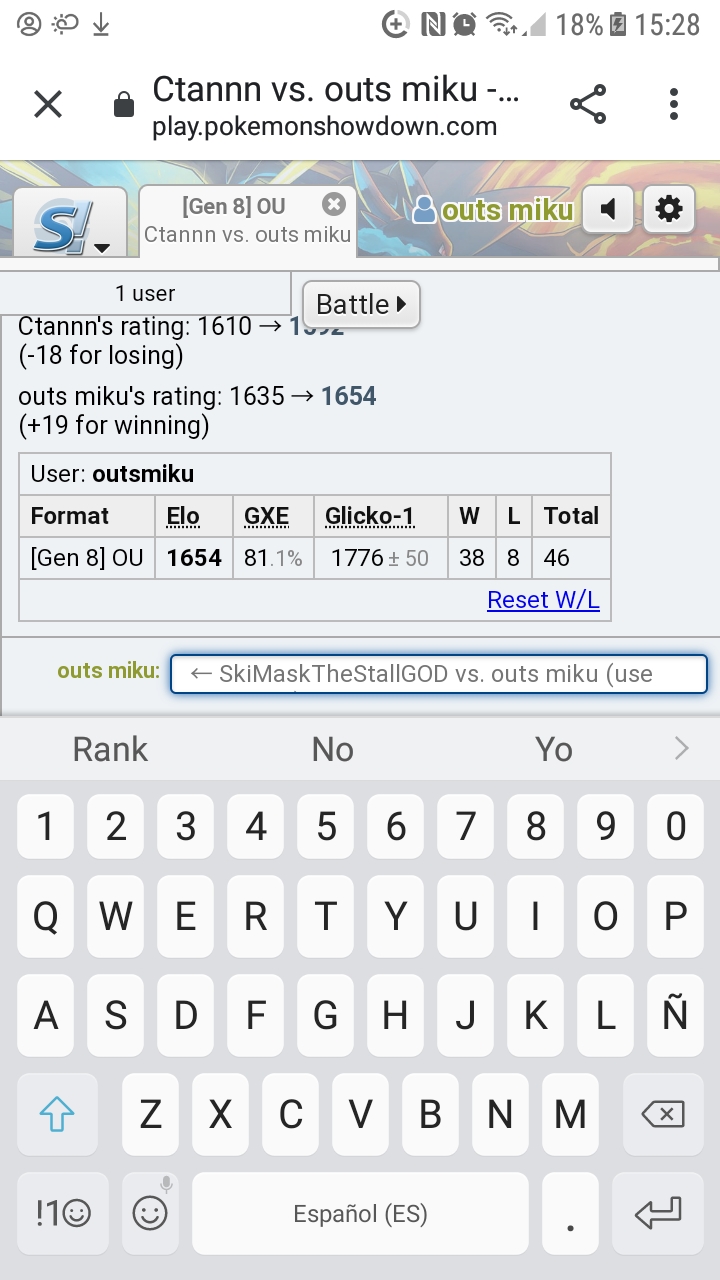
Task: Reset W/L record link
Action: [543, 600]
